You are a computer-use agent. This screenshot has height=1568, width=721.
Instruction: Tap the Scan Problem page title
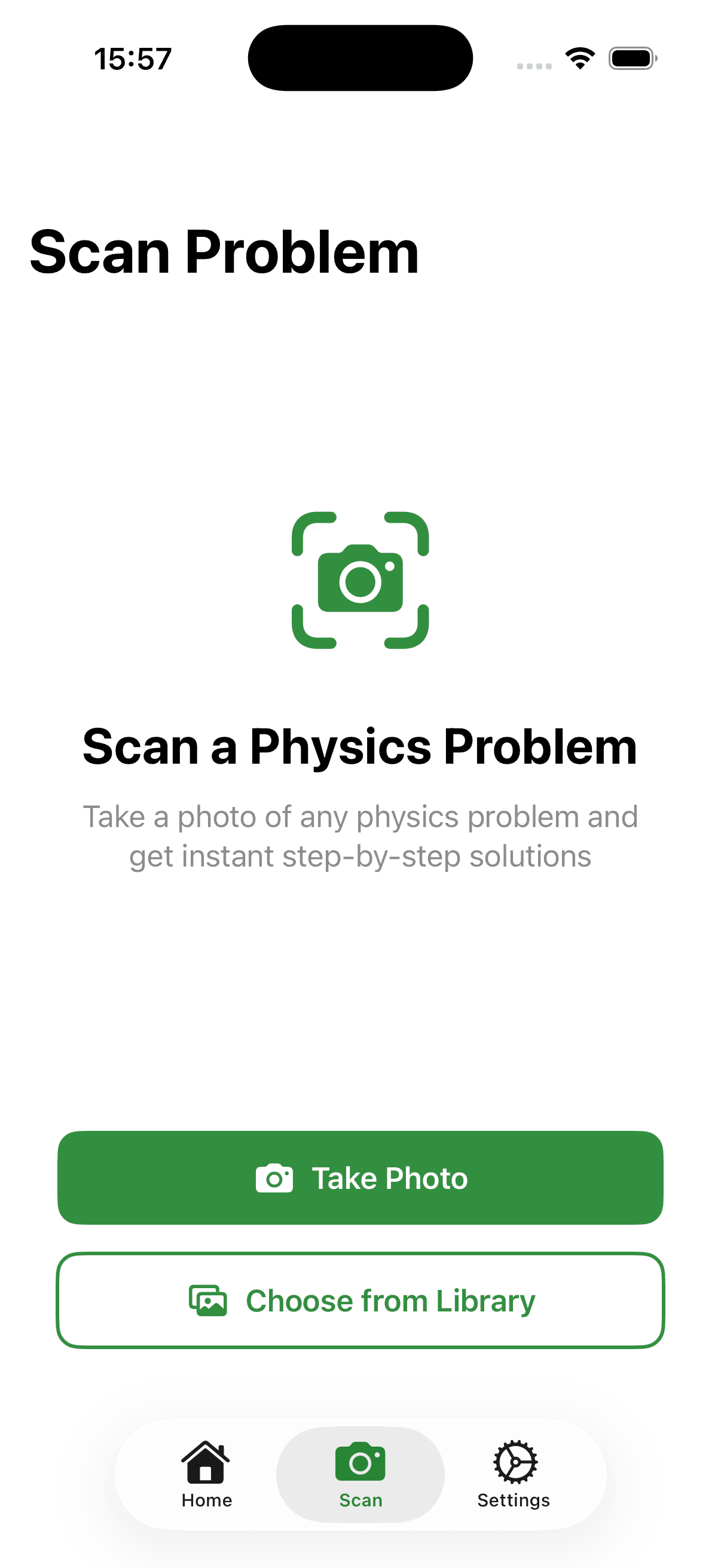[x=225, y=251]
